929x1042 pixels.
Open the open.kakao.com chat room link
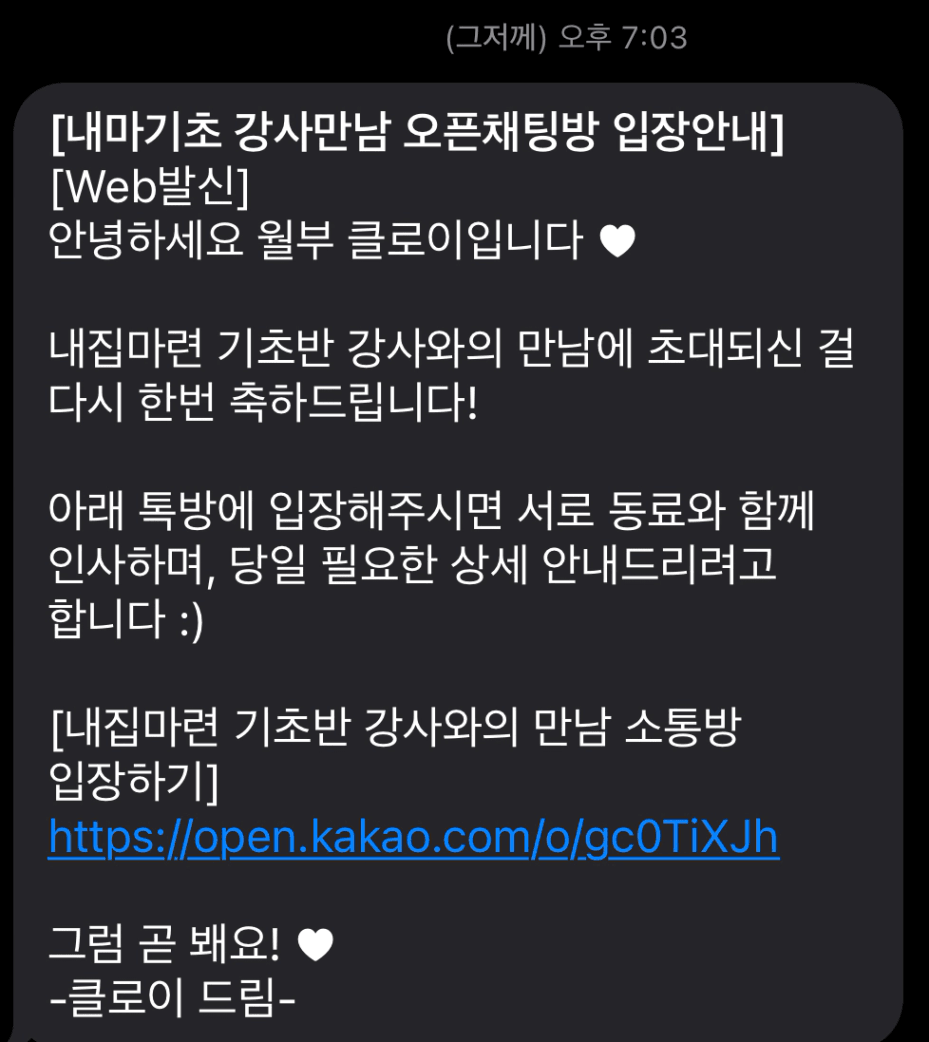click(x=413, y=838)
